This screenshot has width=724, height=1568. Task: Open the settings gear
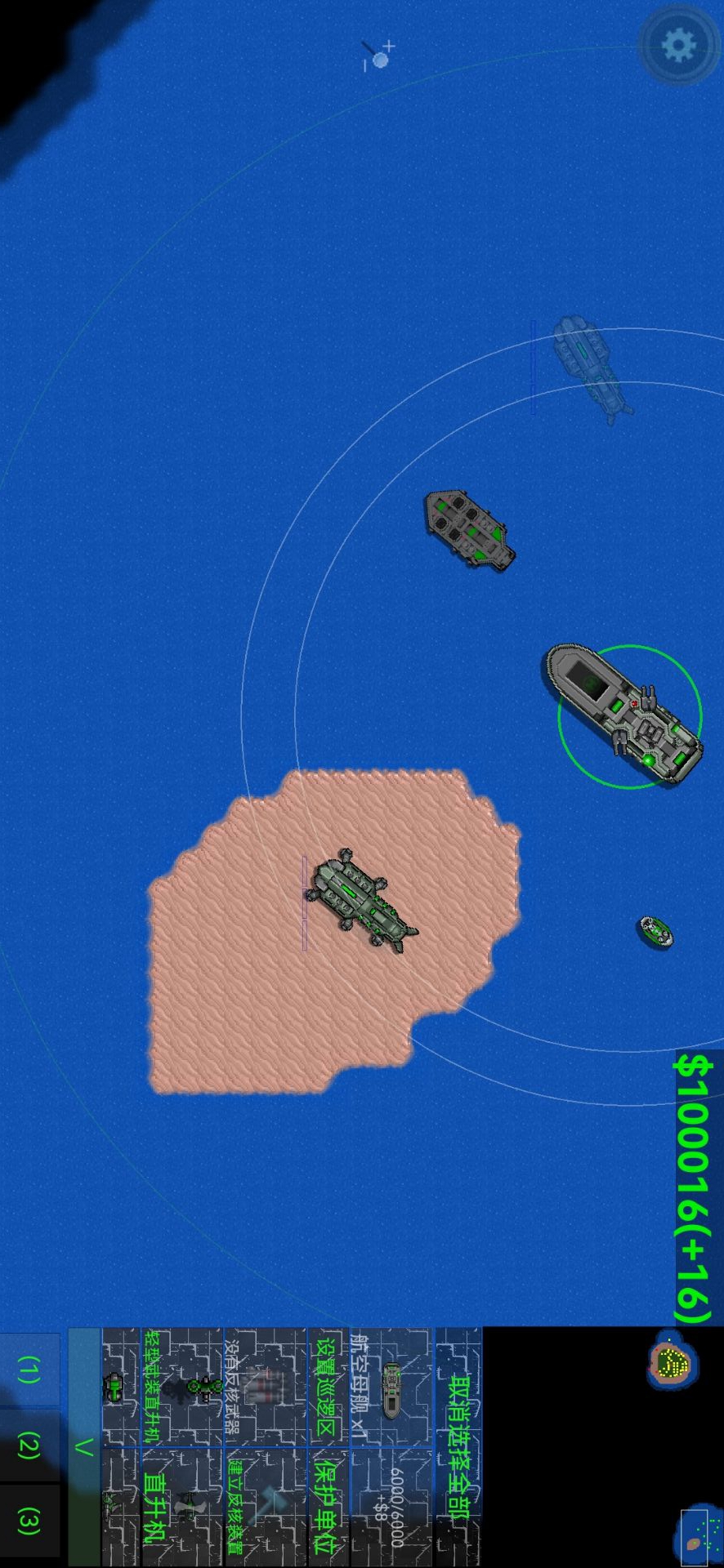(677, 45)
